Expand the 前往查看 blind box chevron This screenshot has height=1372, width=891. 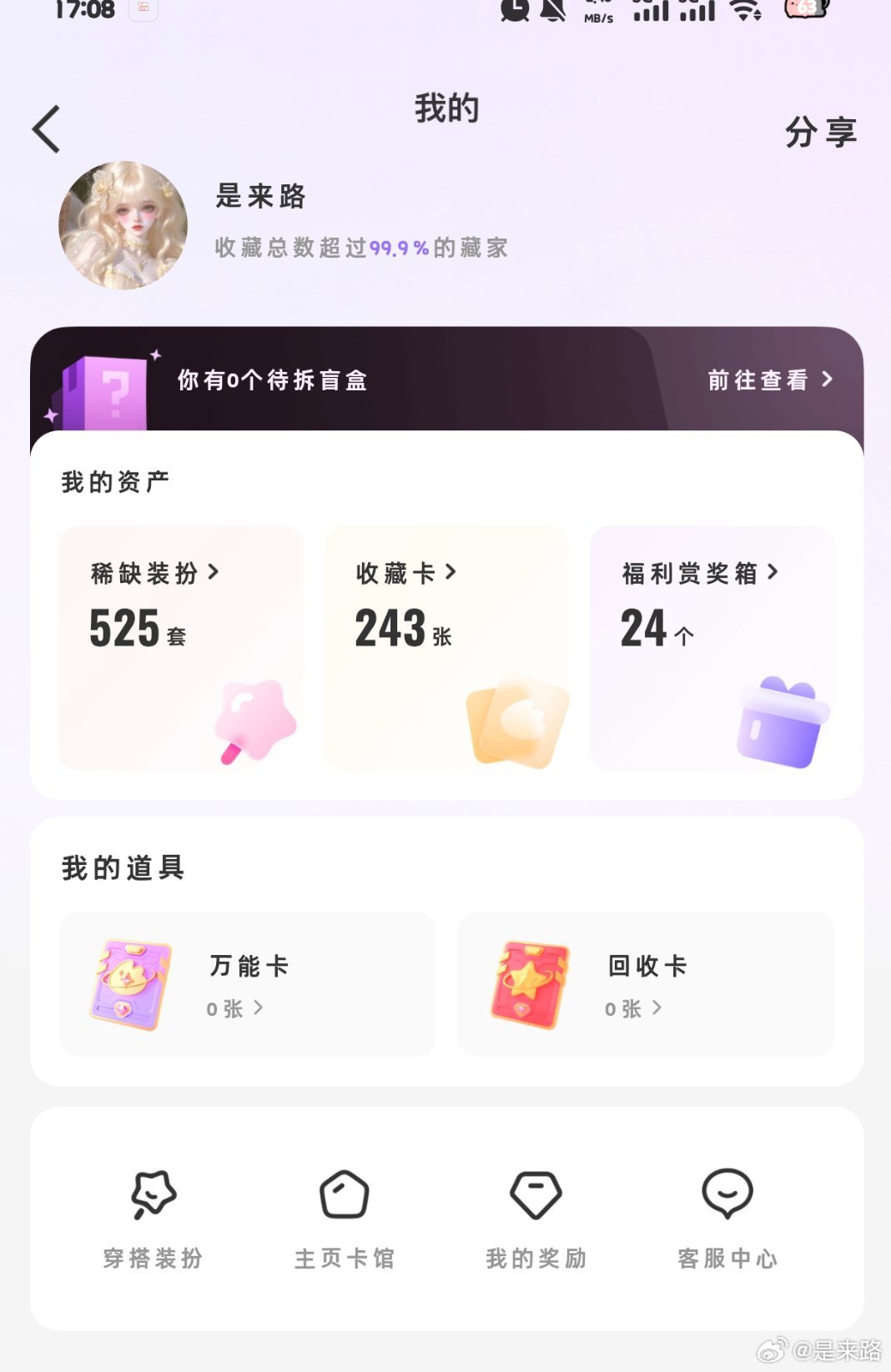[828, 379]
